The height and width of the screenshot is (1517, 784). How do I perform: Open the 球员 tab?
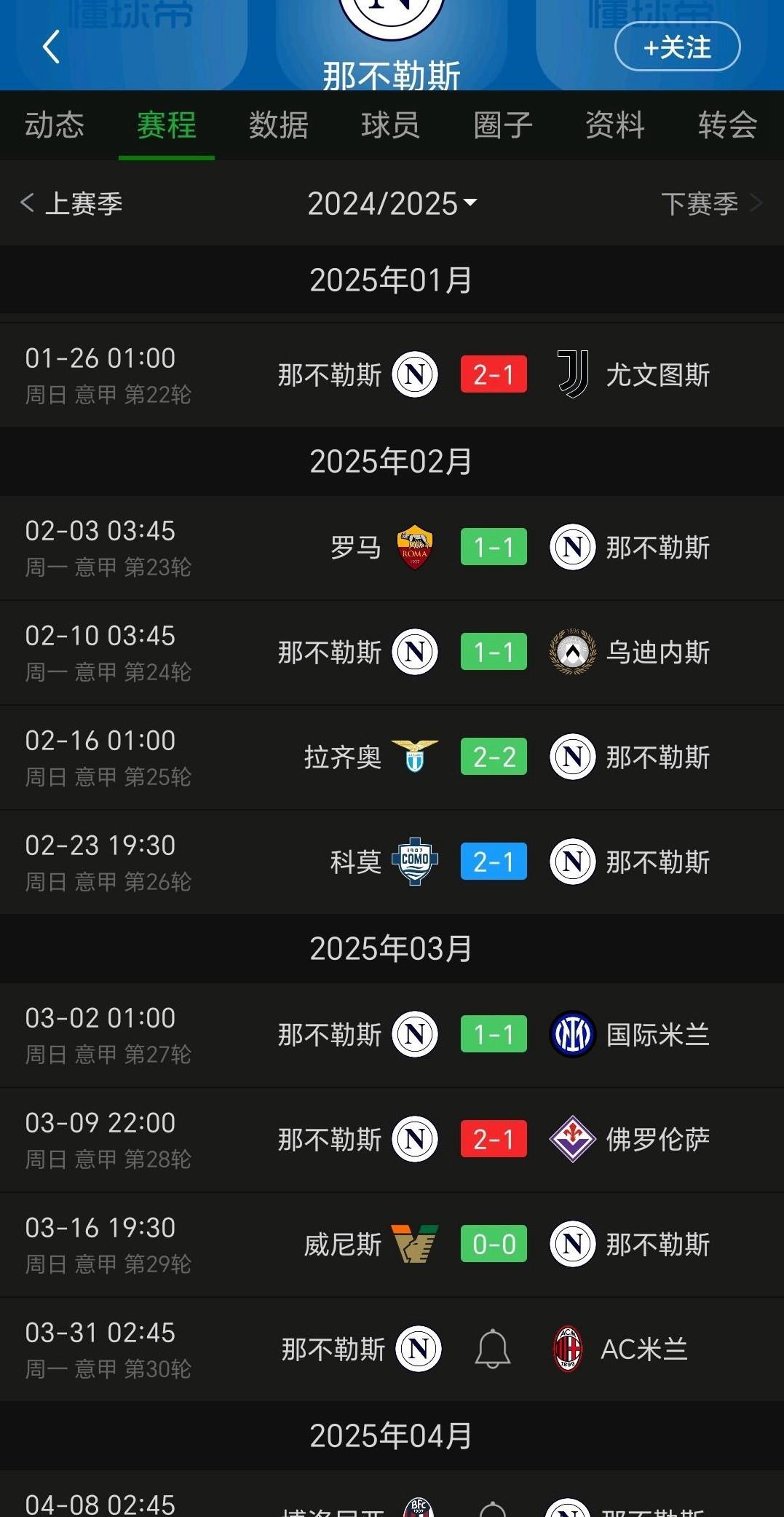(x=391, y=125)
